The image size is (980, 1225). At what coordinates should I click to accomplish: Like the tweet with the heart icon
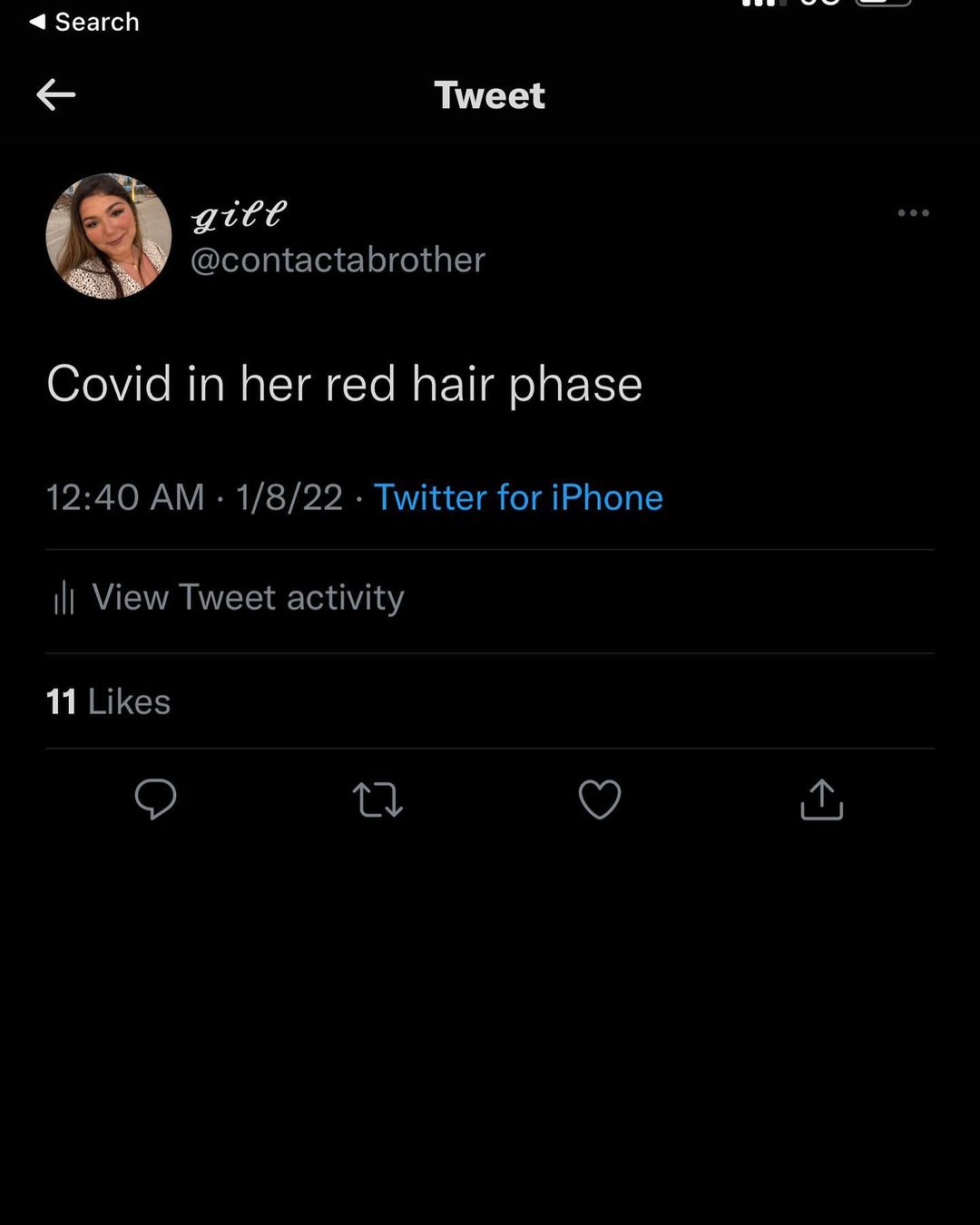point(600,799)
